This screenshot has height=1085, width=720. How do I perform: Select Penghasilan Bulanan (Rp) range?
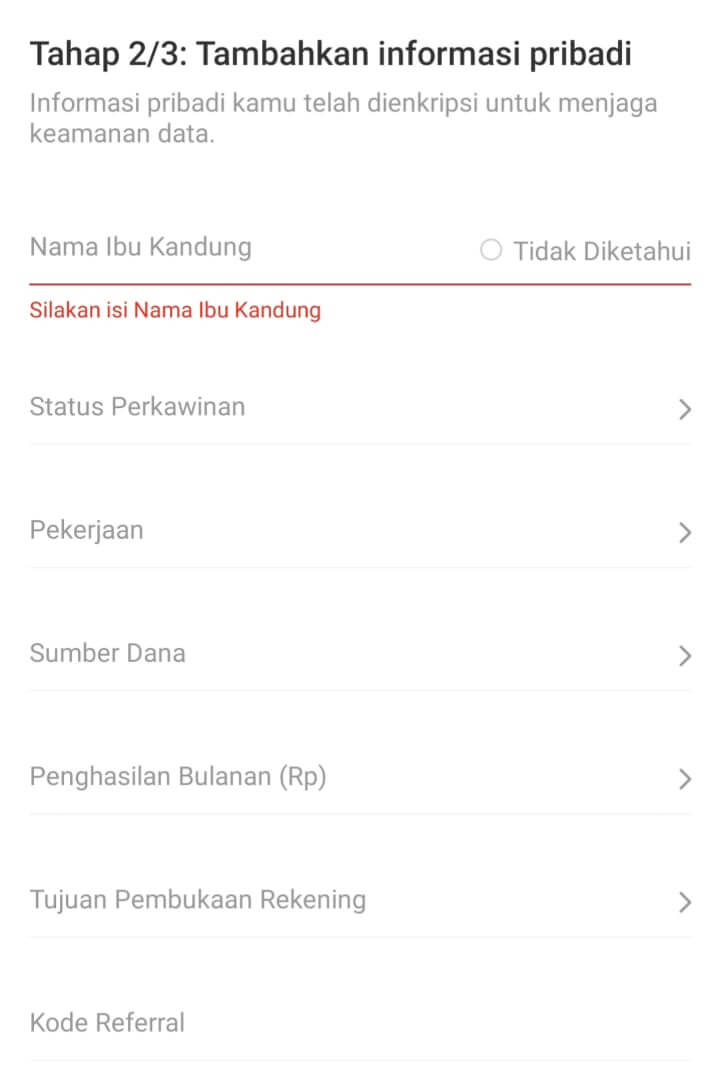(x=360, y=778)
